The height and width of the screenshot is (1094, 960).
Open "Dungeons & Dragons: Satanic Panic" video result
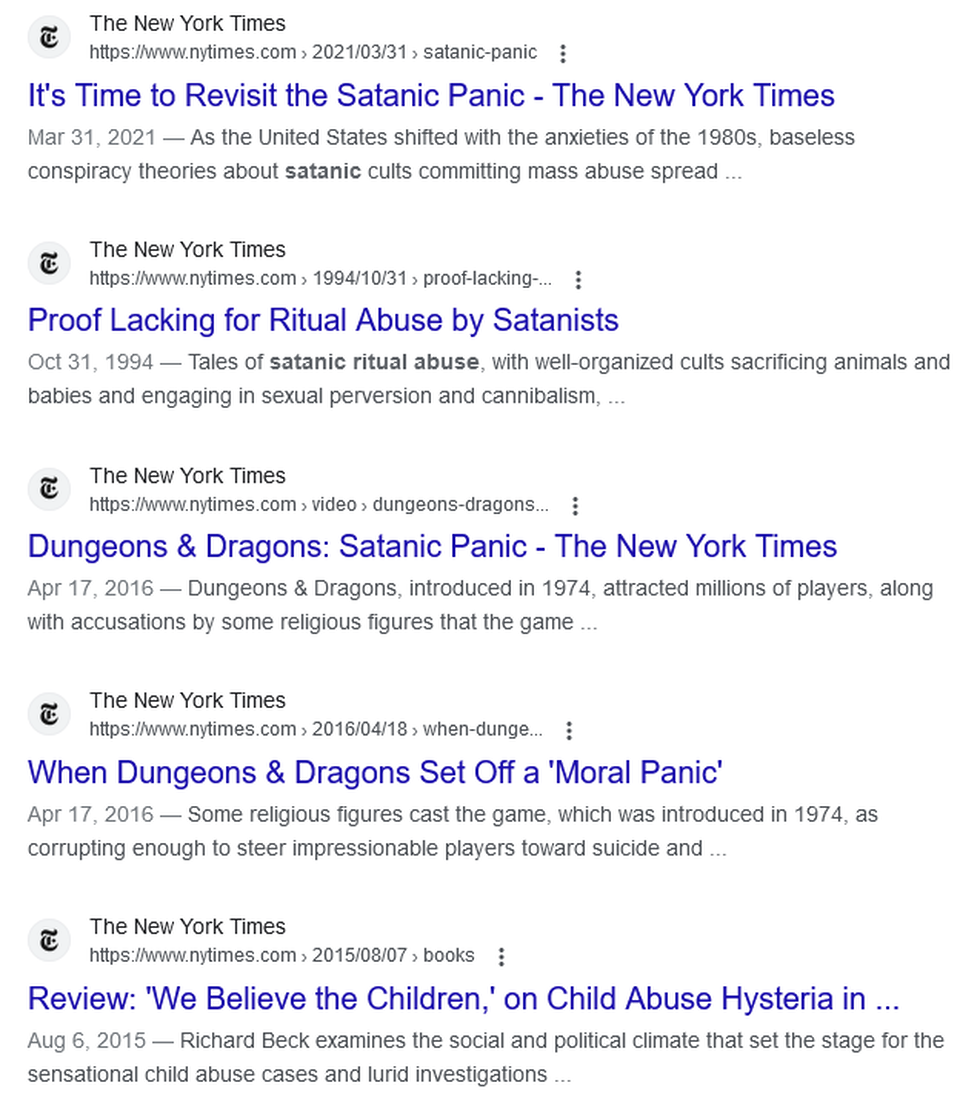click(x=432, y=546)
